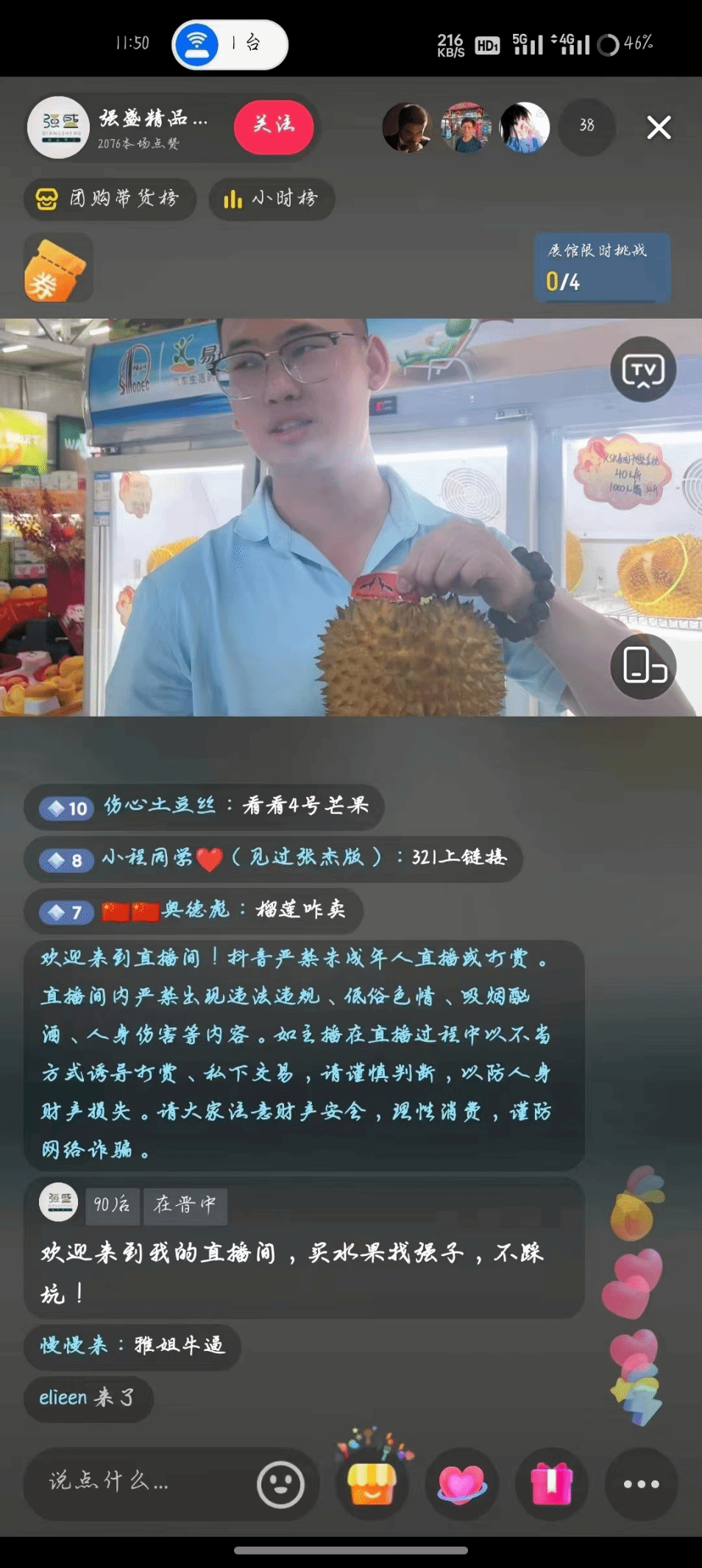View the 38 online viewers list
Image resolution: width=702 pixels, height=1568 pixels.
point(586,126)
